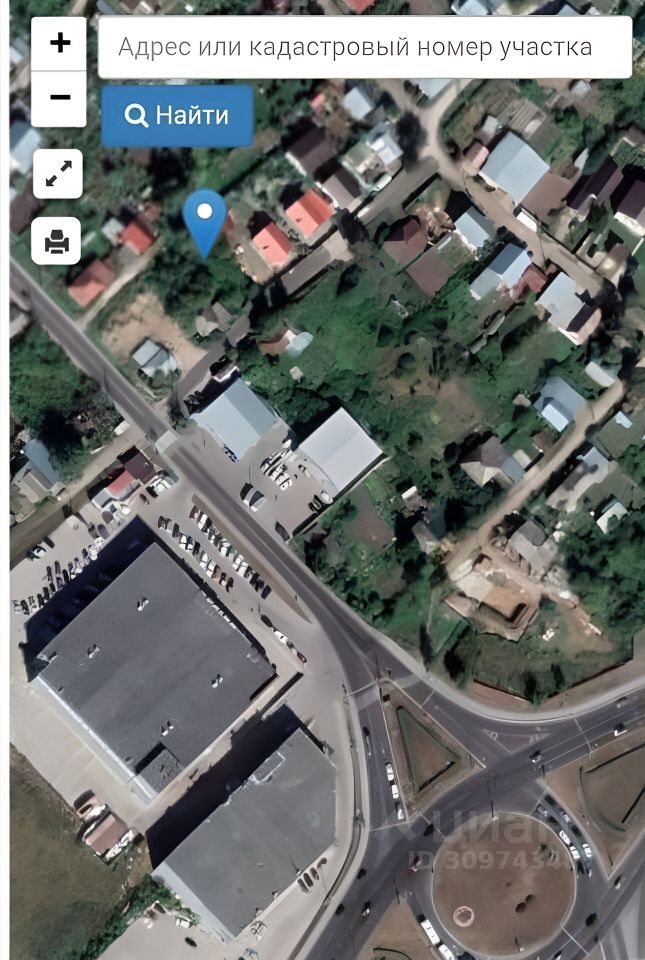
Task: Expand the map to fullscreen
Action: (x=57, y=174)
